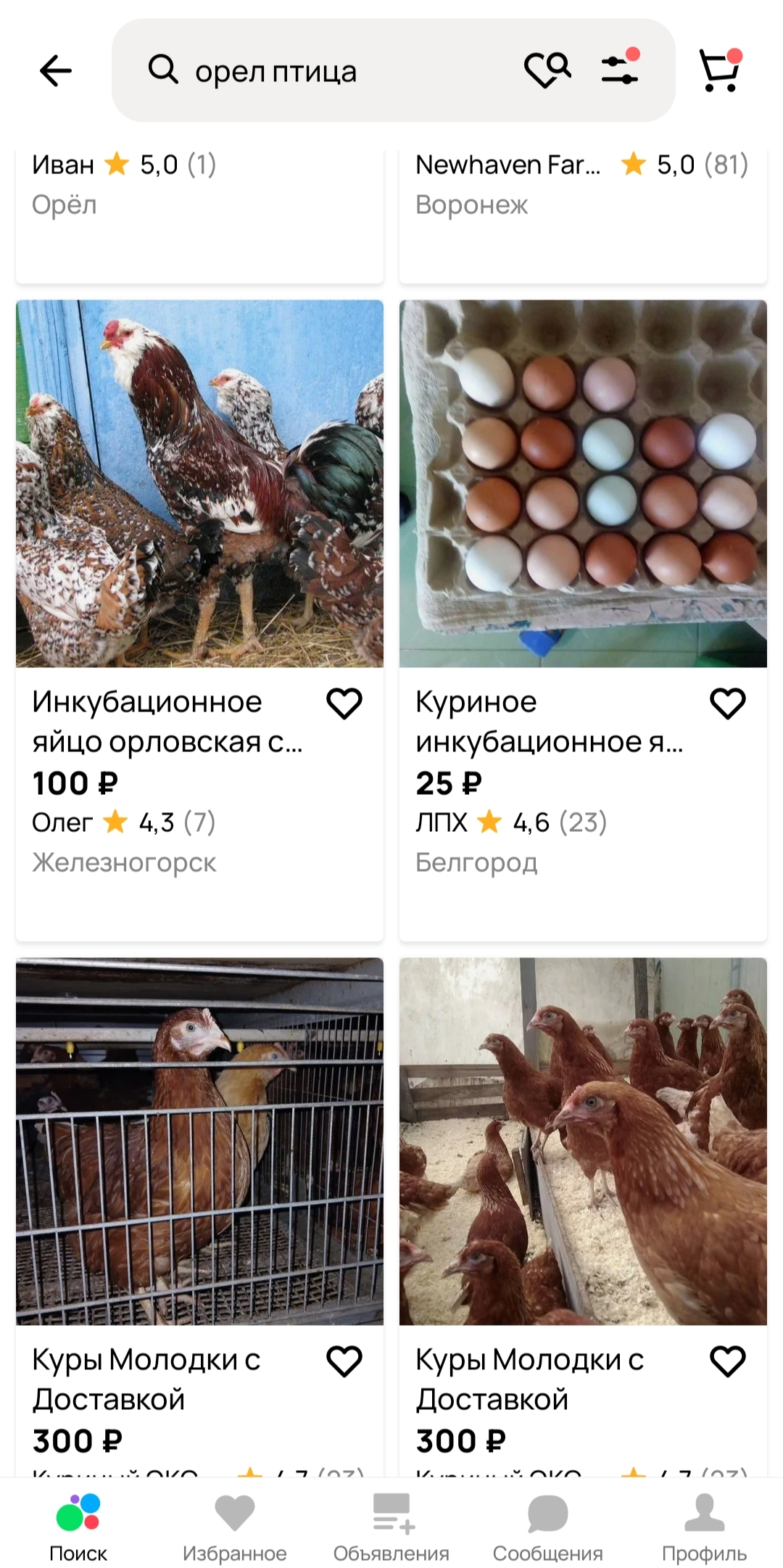
Task: Like the caged hen 'Куры Молодки' listing
Action: [x=344, y=1361]
